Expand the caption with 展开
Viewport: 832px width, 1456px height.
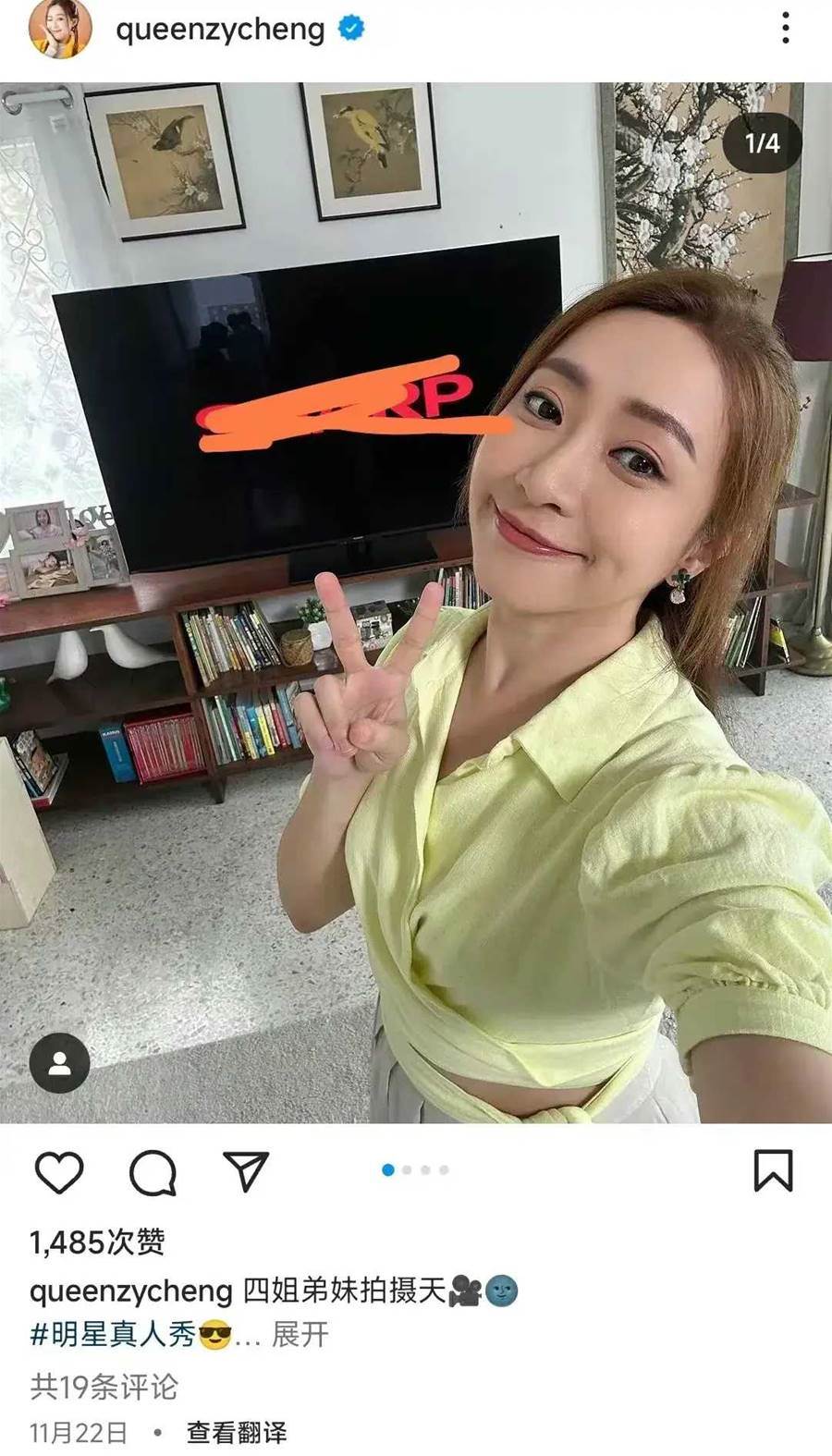click(x=300, y=1334)
